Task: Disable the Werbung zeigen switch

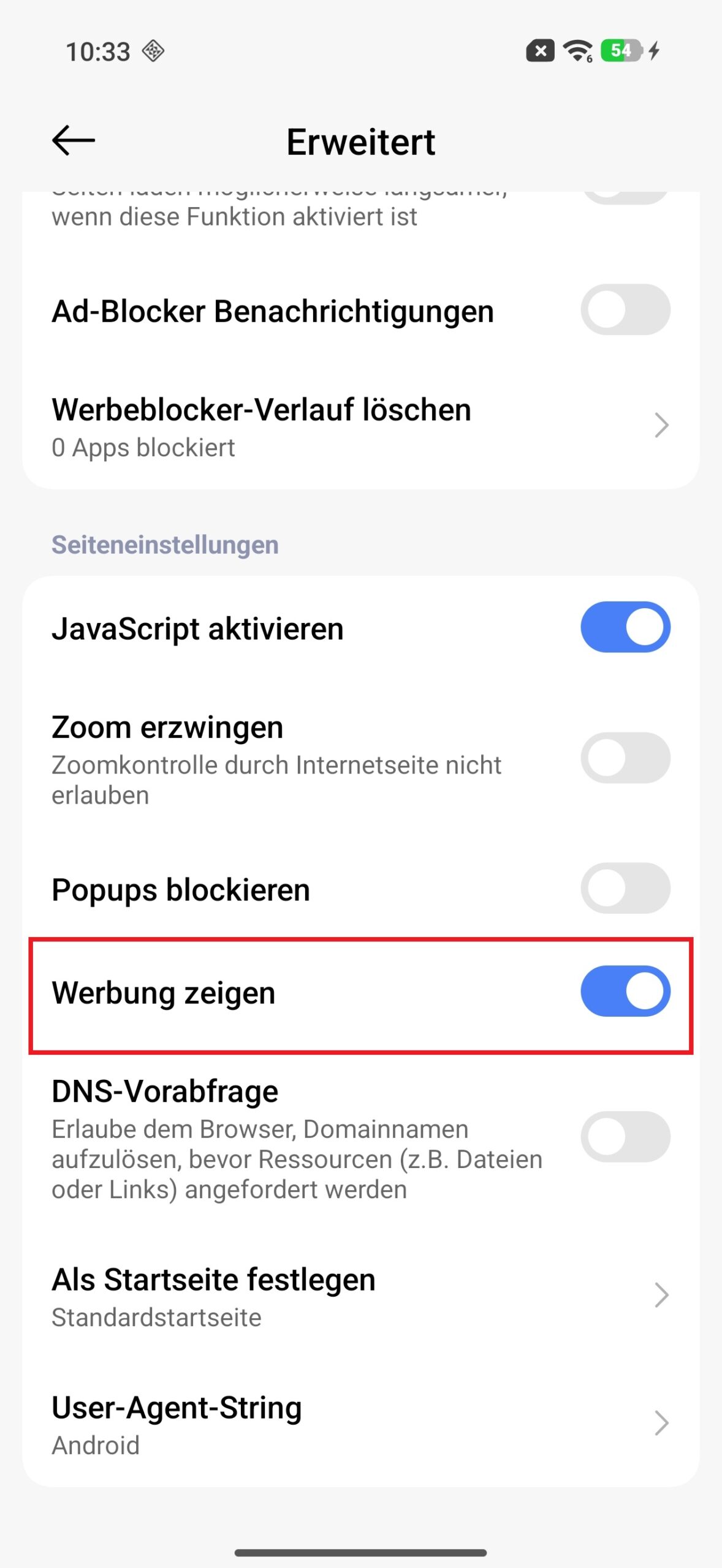Action: click(625, 991)
